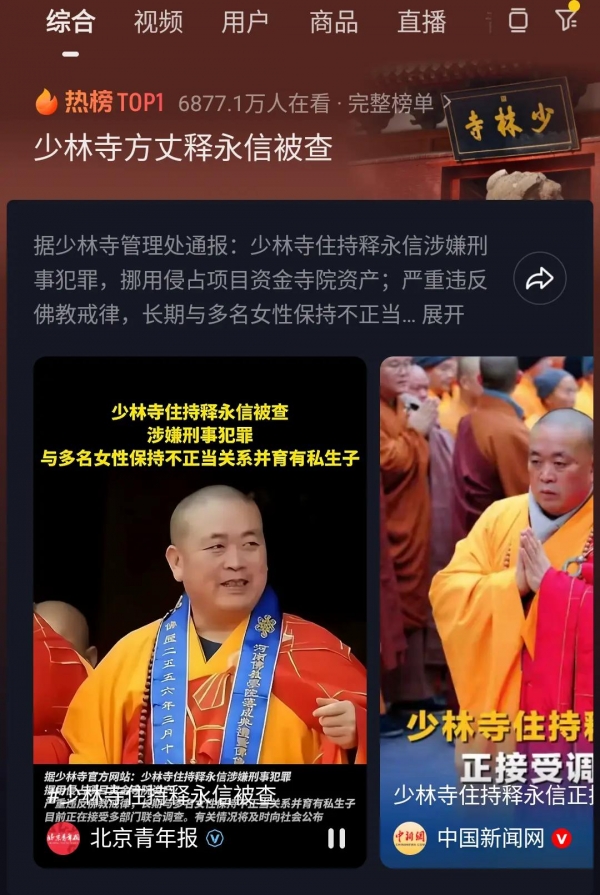This screenshot has width=600, height=895.
Task: Expand the summary with 展开
Action: [x=444, y=315]
